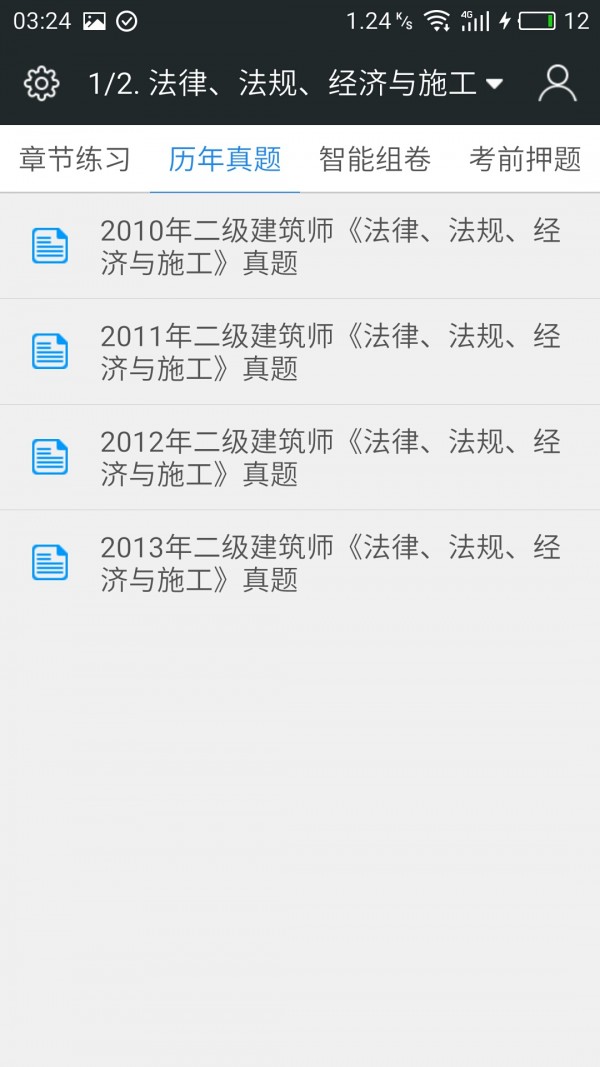This screenshot has width=600, height=1067.
Task: Open the user profile icon
Action: coord(557,84)
